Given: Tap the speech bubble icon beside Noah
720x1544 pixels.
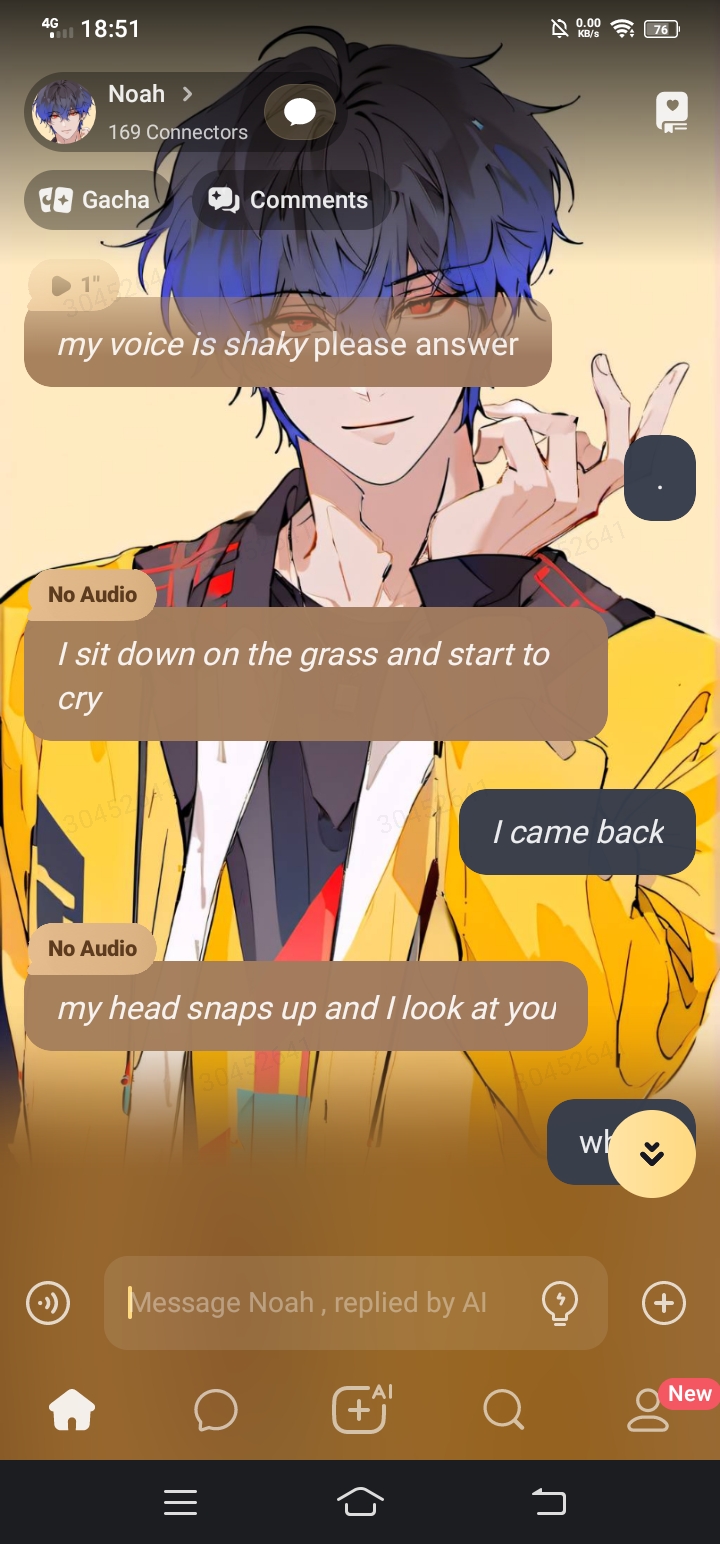Looking at the screenshot, I should point(299,112).
